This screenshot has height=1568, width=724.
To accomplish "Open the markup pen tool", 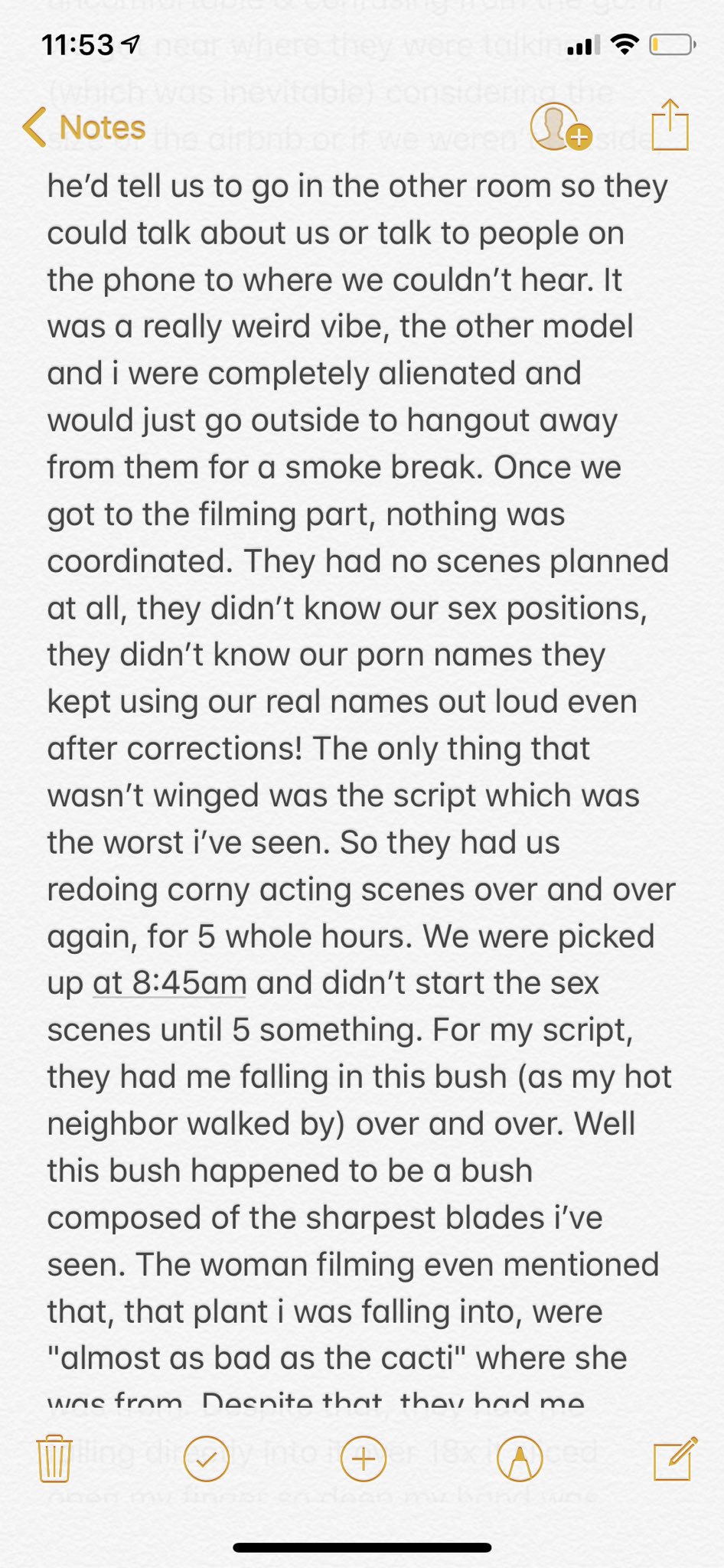I will [520, 1459].
